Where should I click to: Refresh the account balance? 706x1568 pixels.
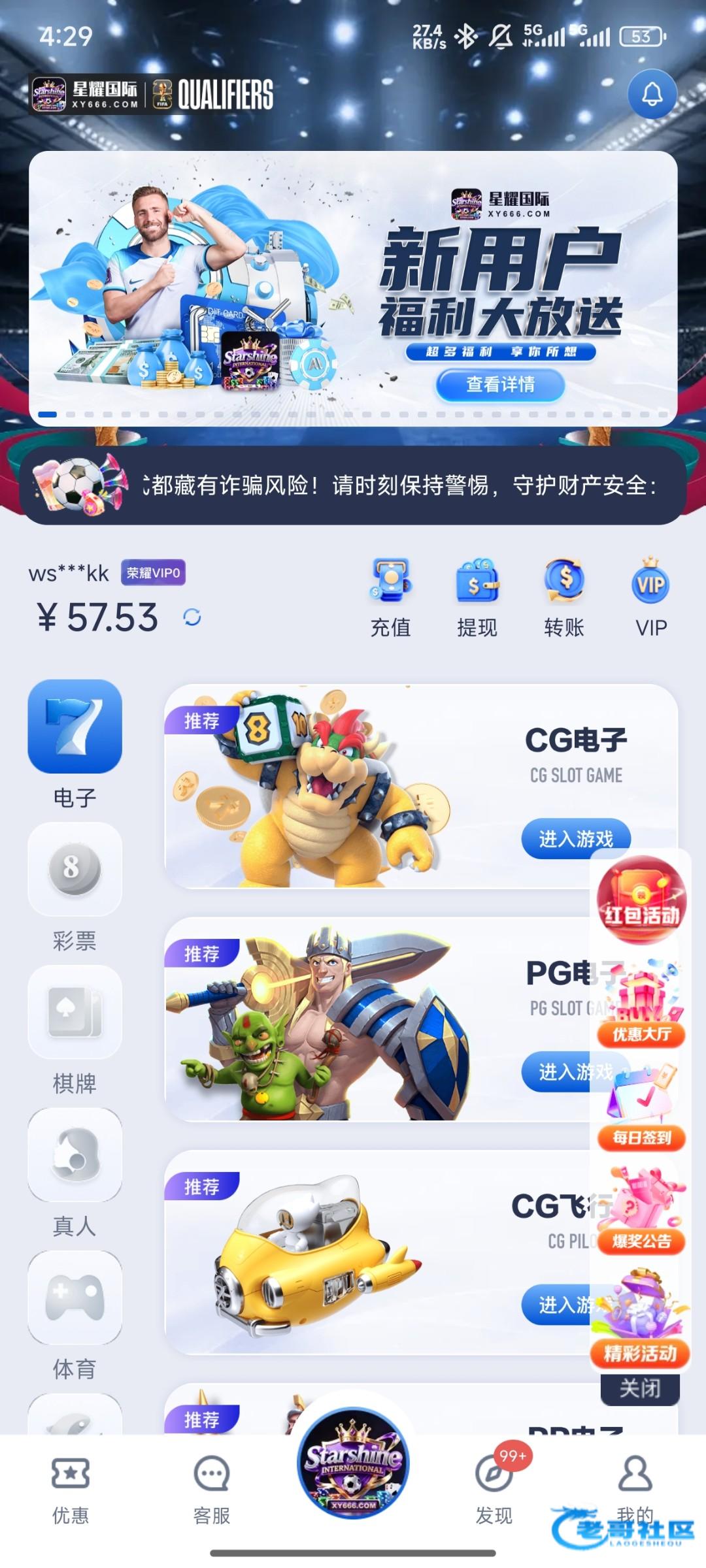(x=192, y=617)
